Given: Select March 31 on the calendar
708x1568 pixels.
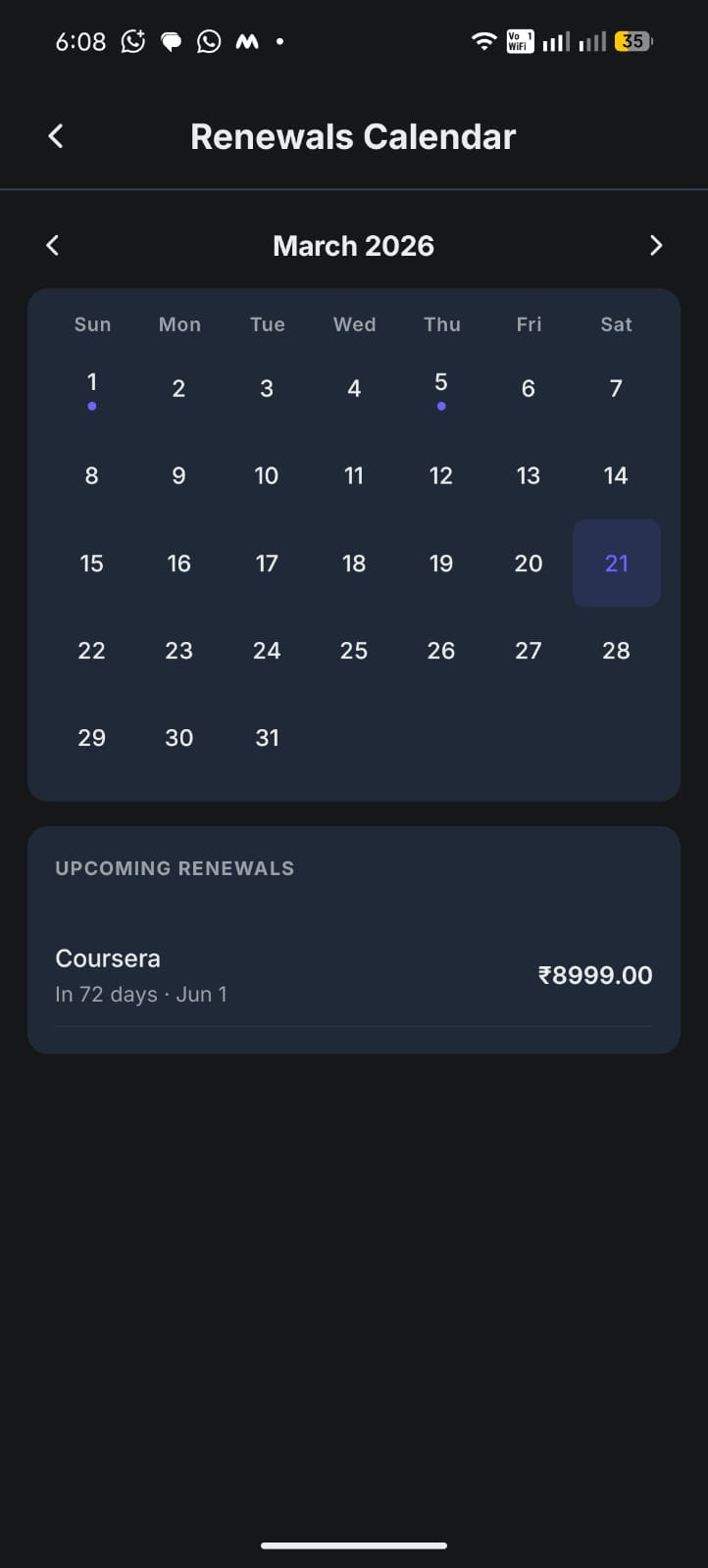Looking at the screenshot, I should click(266, 738).
